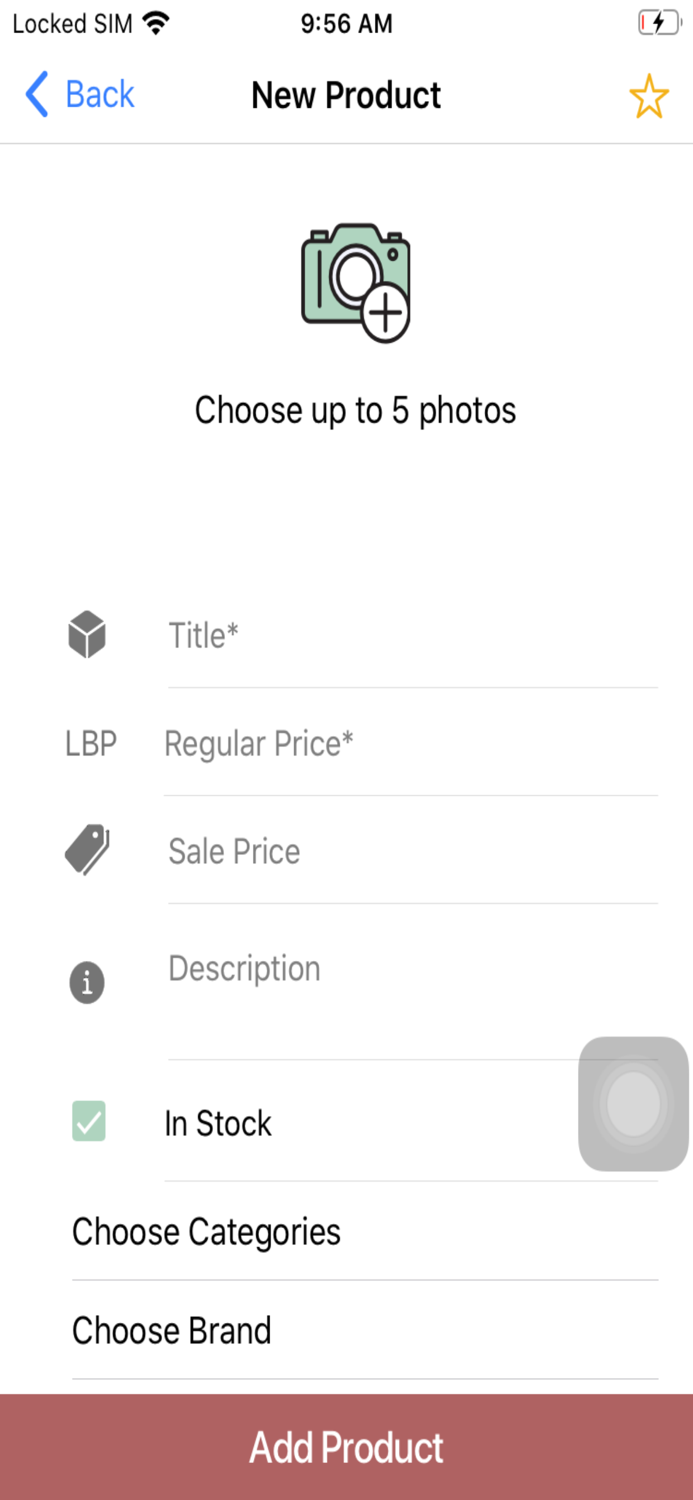The width and height of the screenshot is (693, 1500).
Task: Go back to the previous screen
Action: [x=80, y=95]
